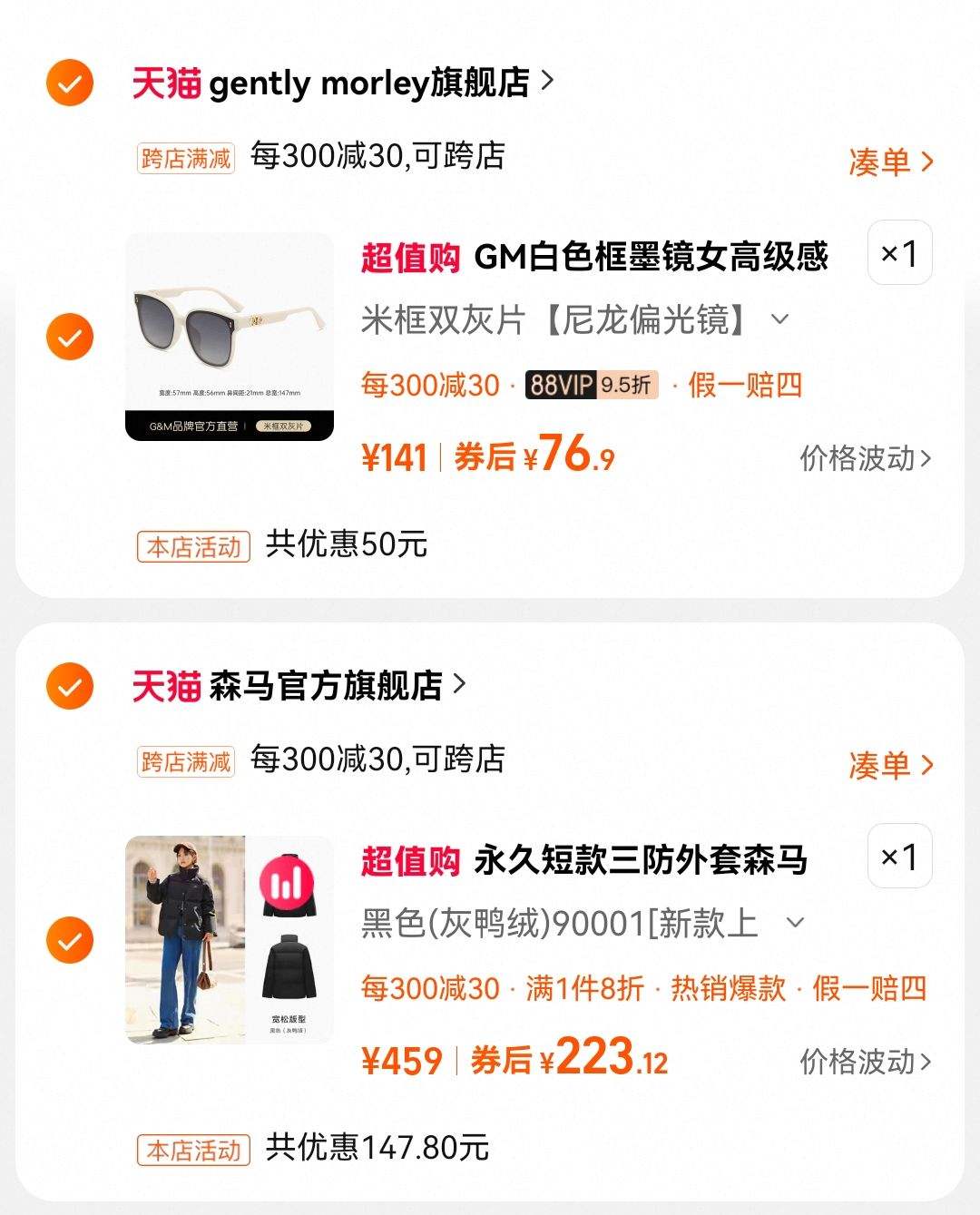Deselect the 永久短款三防外套 jacket item

[x=70, y=940]
